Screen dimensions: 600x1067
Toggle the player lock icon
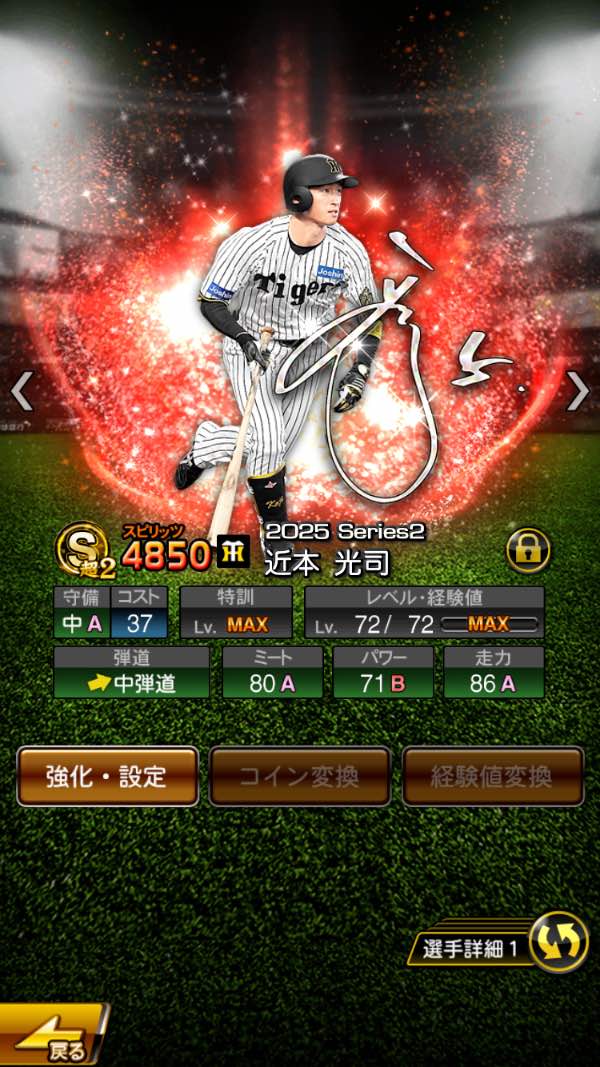[x=528, y=550]
